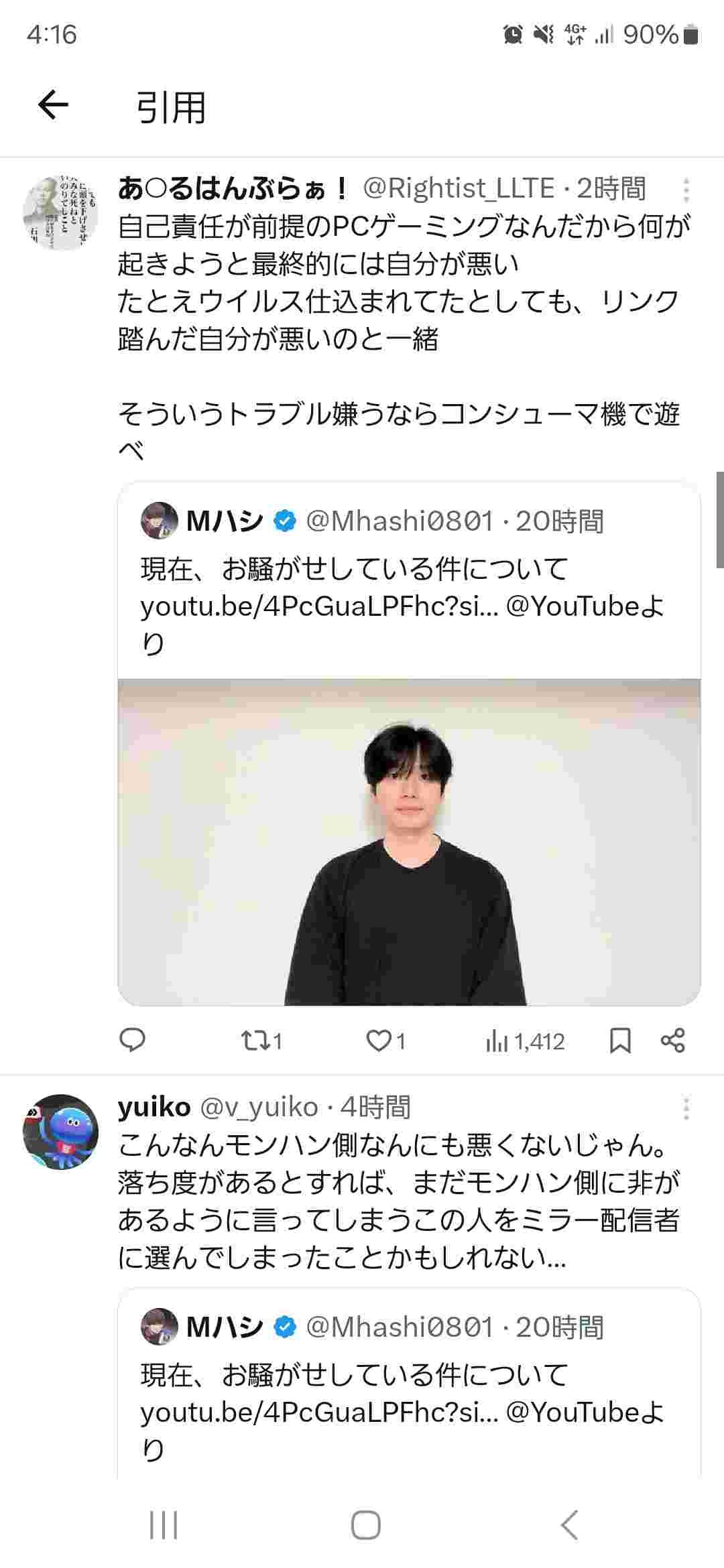The width and height of the screenshot is (724, 1568).
Task: Open yuiko's profile avatar
Action: [60, 1132]
